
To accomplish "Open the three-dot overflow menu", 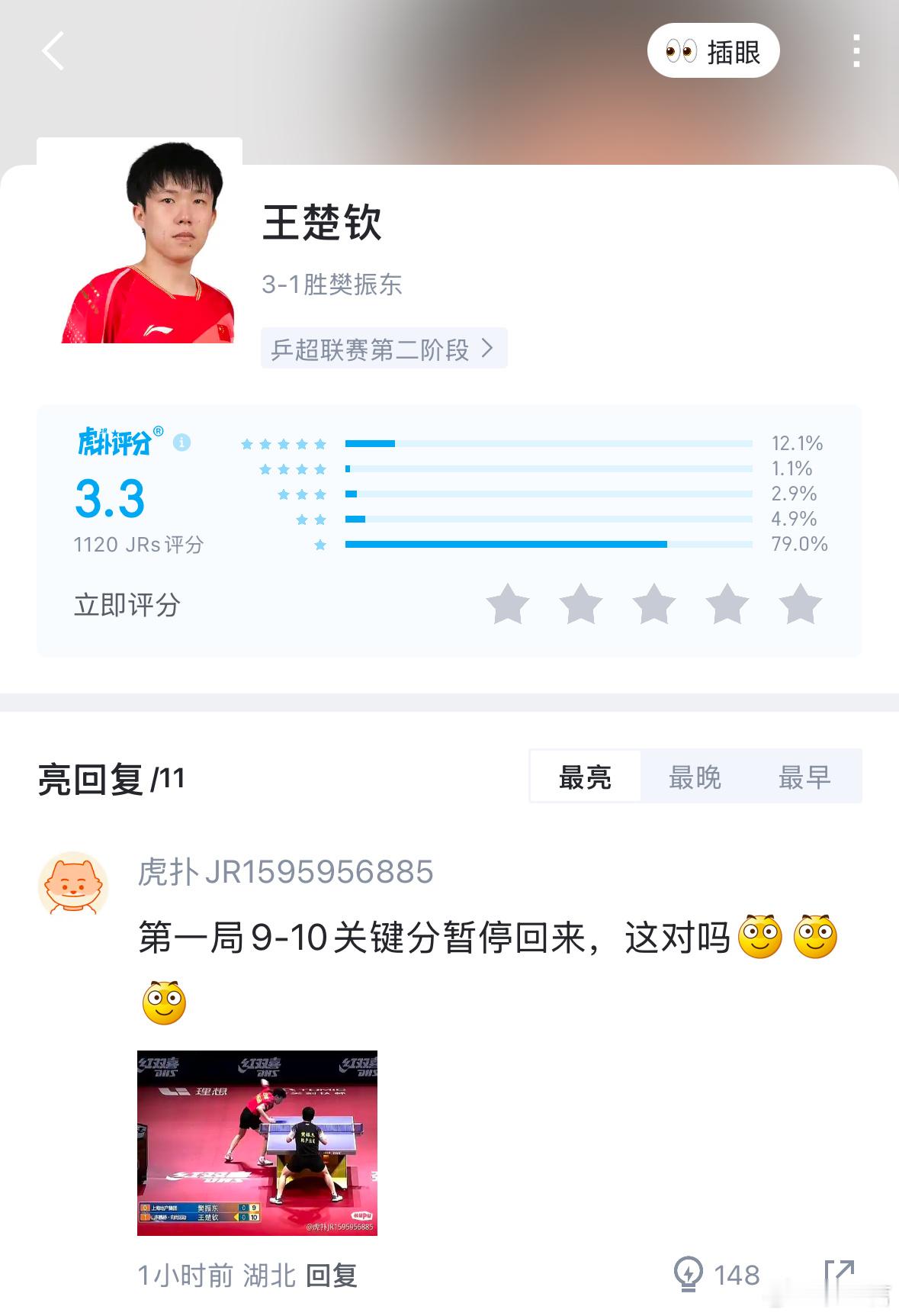I will pyautogui.click(x=856, y=50).
